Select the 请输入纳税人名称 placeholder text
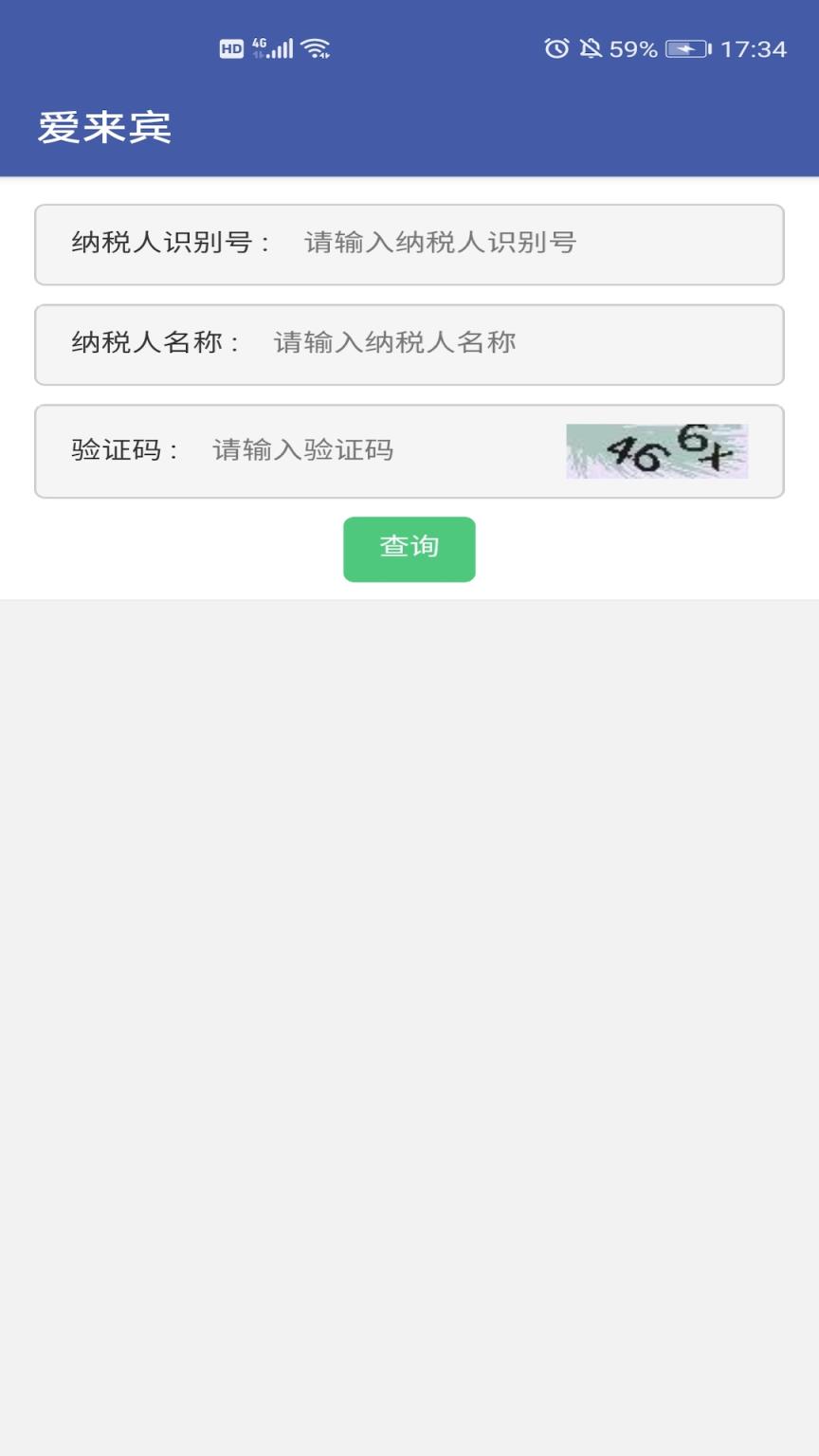Viewport: 819px width, 1456px height. point(394,344)
